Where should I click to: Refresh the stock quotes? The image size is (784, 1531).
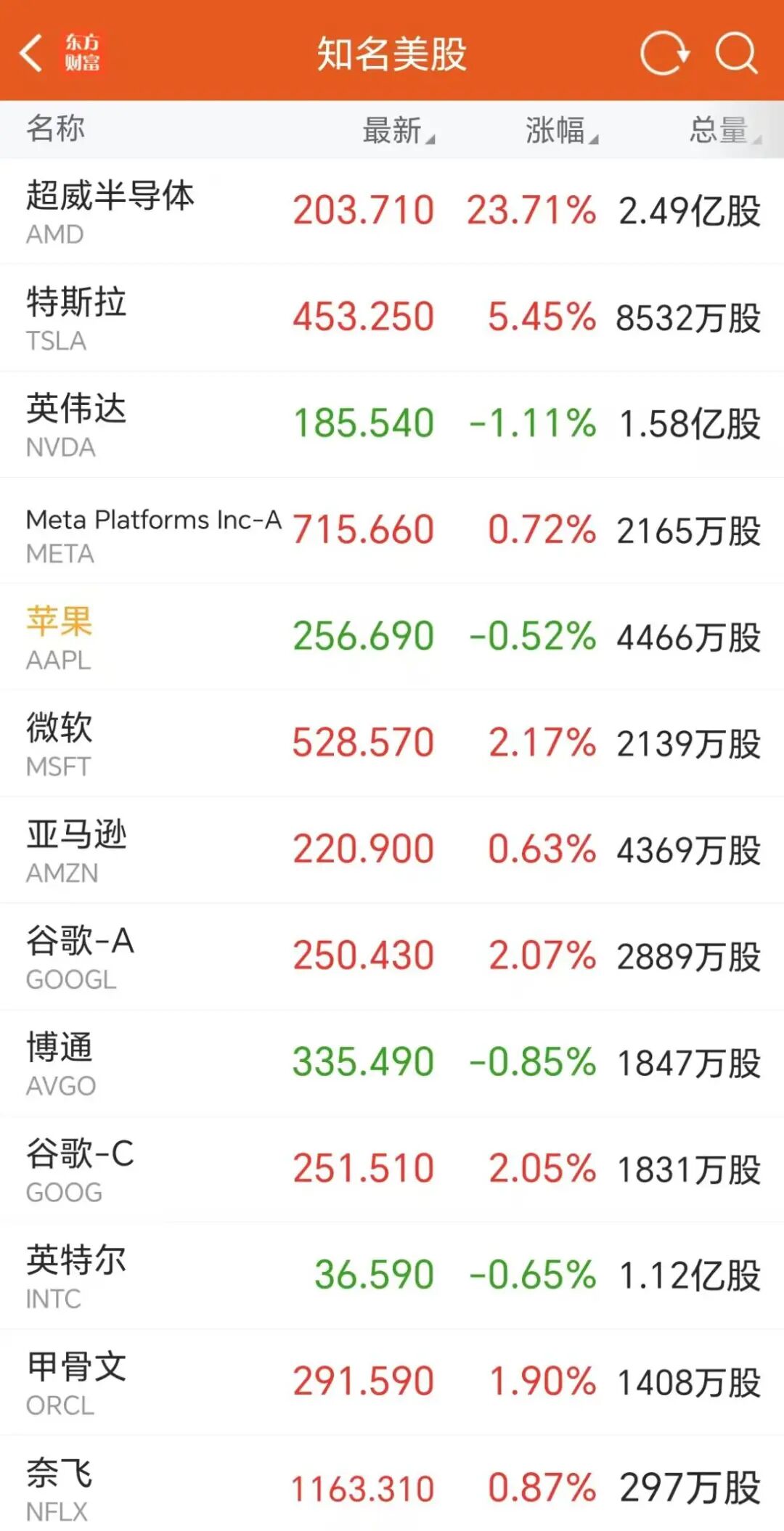click(x=663, y=53)
